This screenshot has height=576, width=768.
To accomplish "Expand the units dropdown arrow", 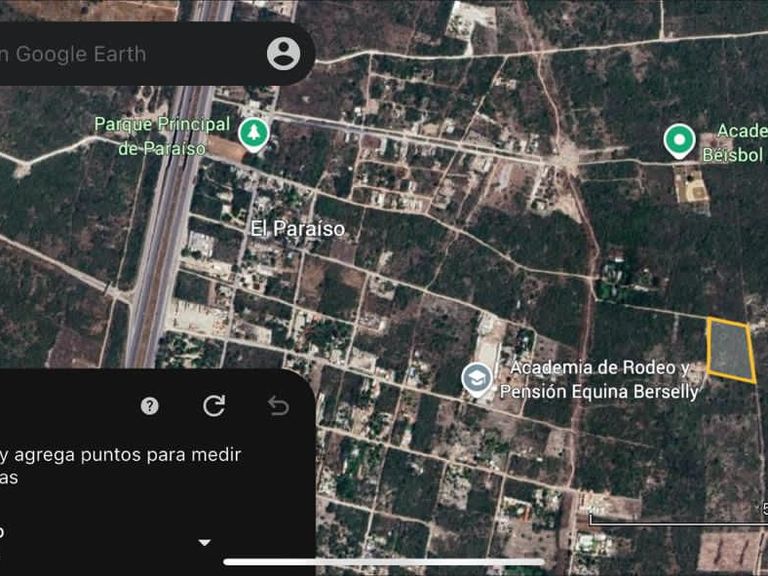I will tap(204, 542).
